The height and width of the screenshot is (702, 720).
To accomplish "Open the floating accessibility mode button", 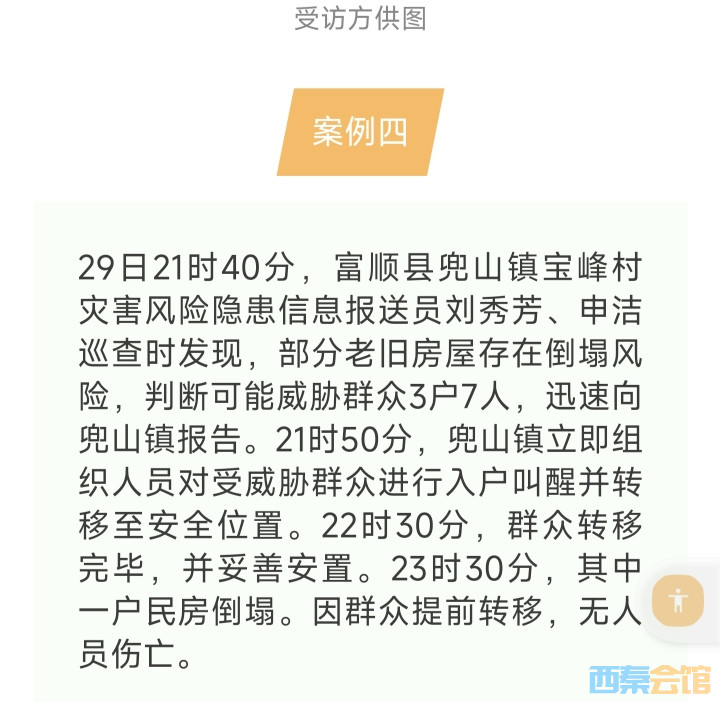I will [679, 600].
